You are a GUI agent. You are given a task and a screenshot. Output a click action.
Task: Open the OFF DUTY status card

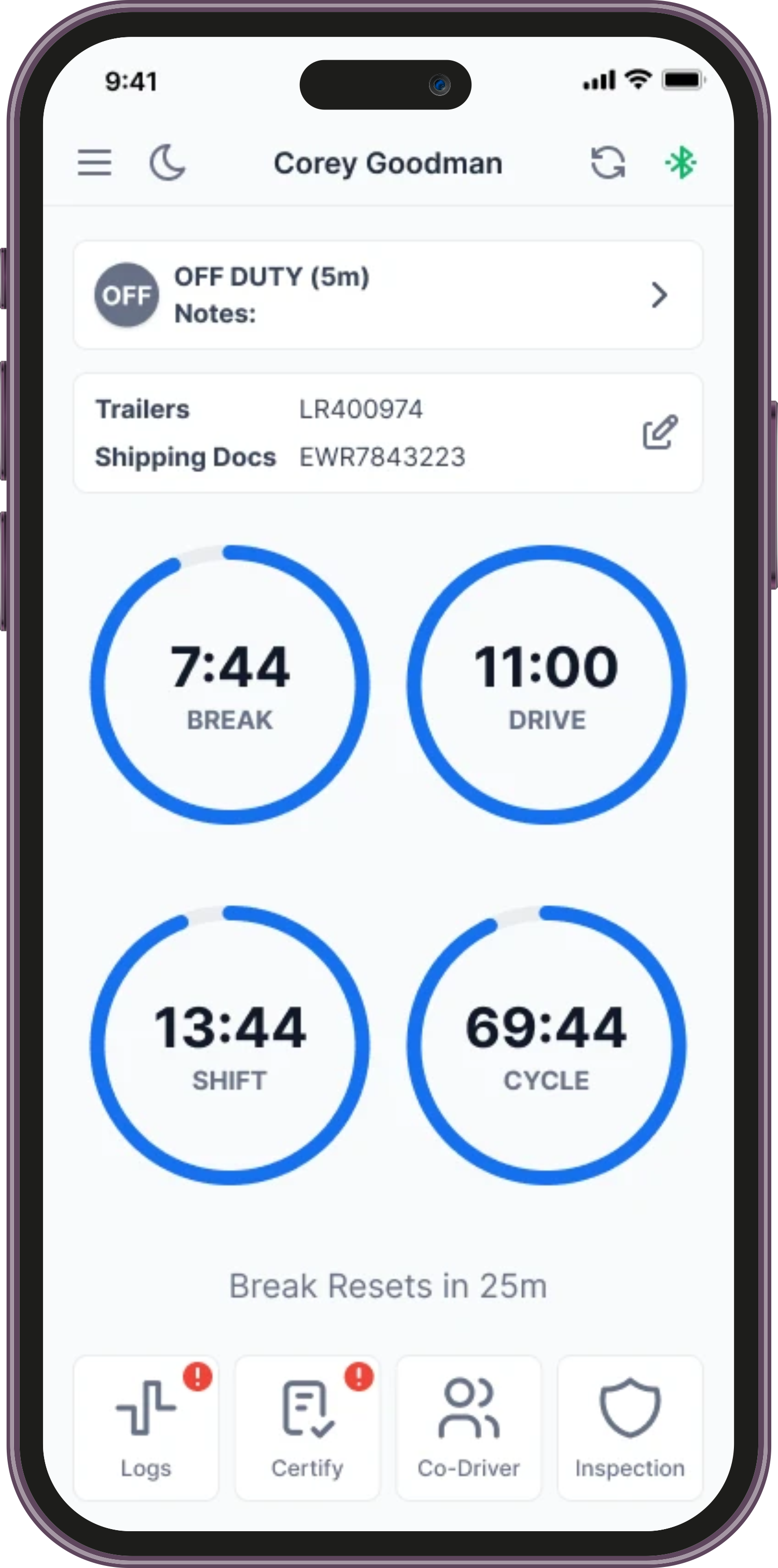click(388, 295)
